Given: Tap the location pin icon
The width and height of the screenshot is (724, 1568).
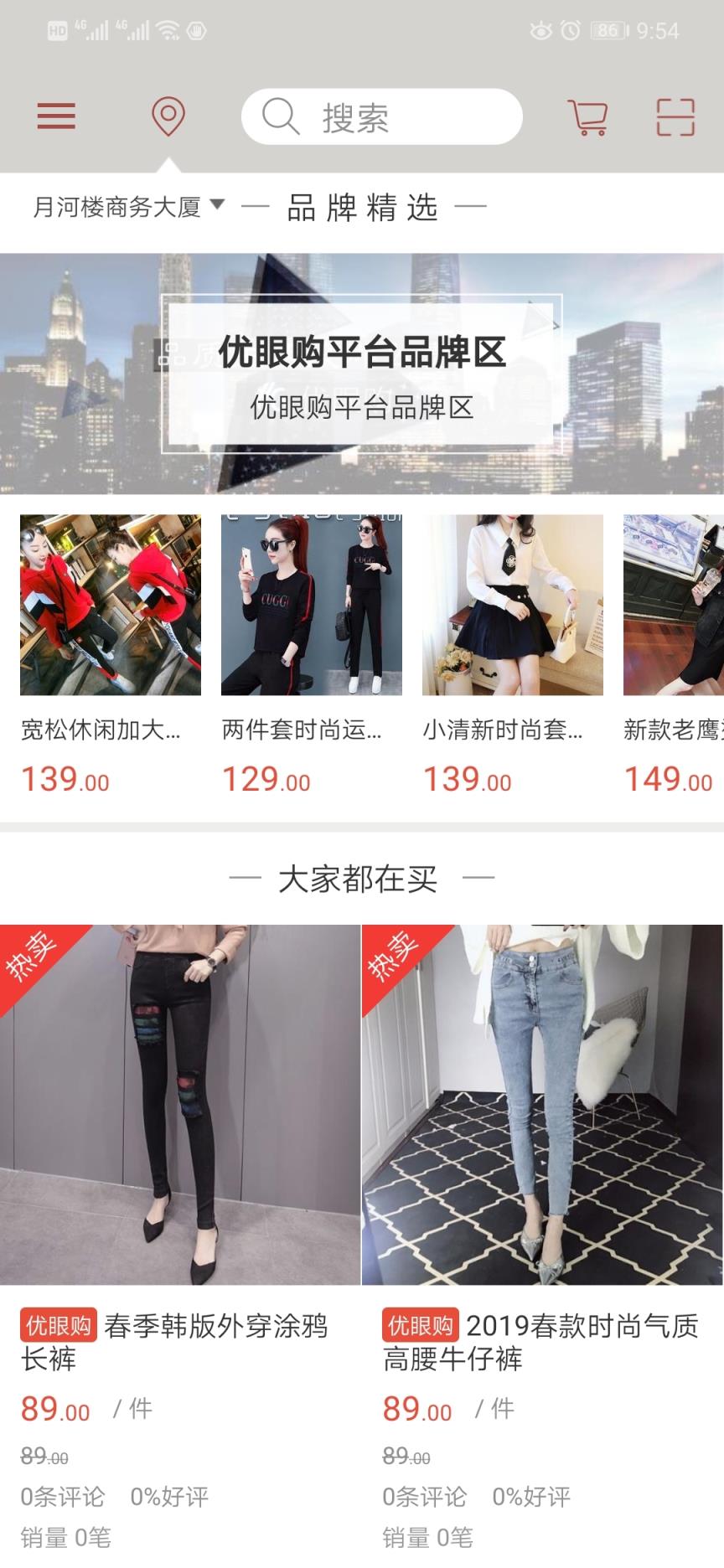Looking at the screenshot, I should 168,116.
